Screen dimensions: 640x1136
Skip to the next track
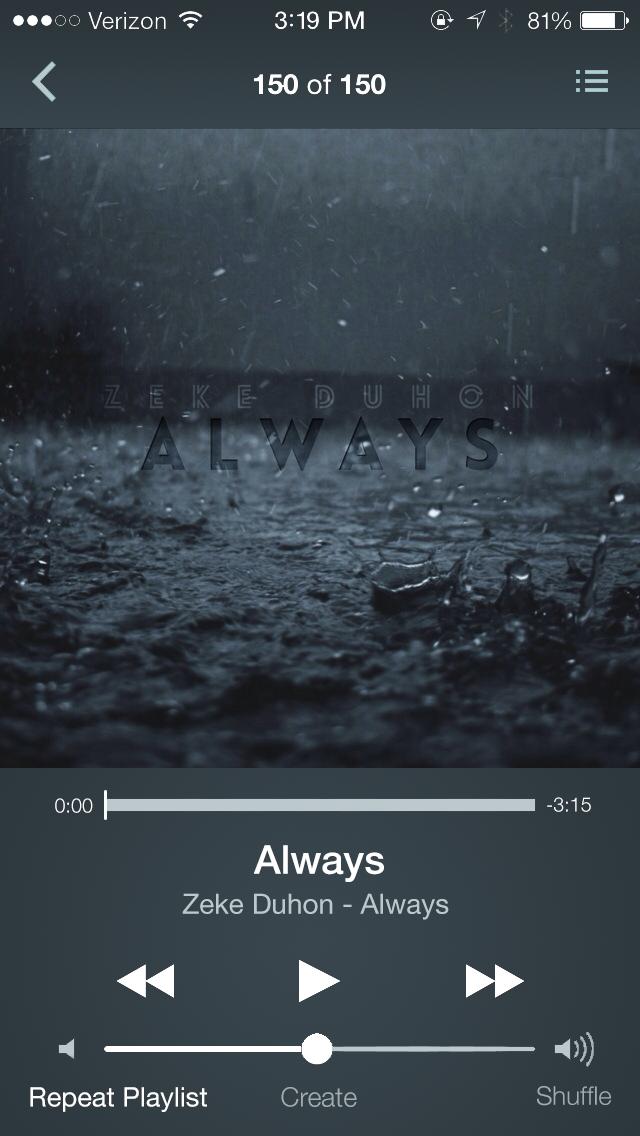(x=494, y=981)
